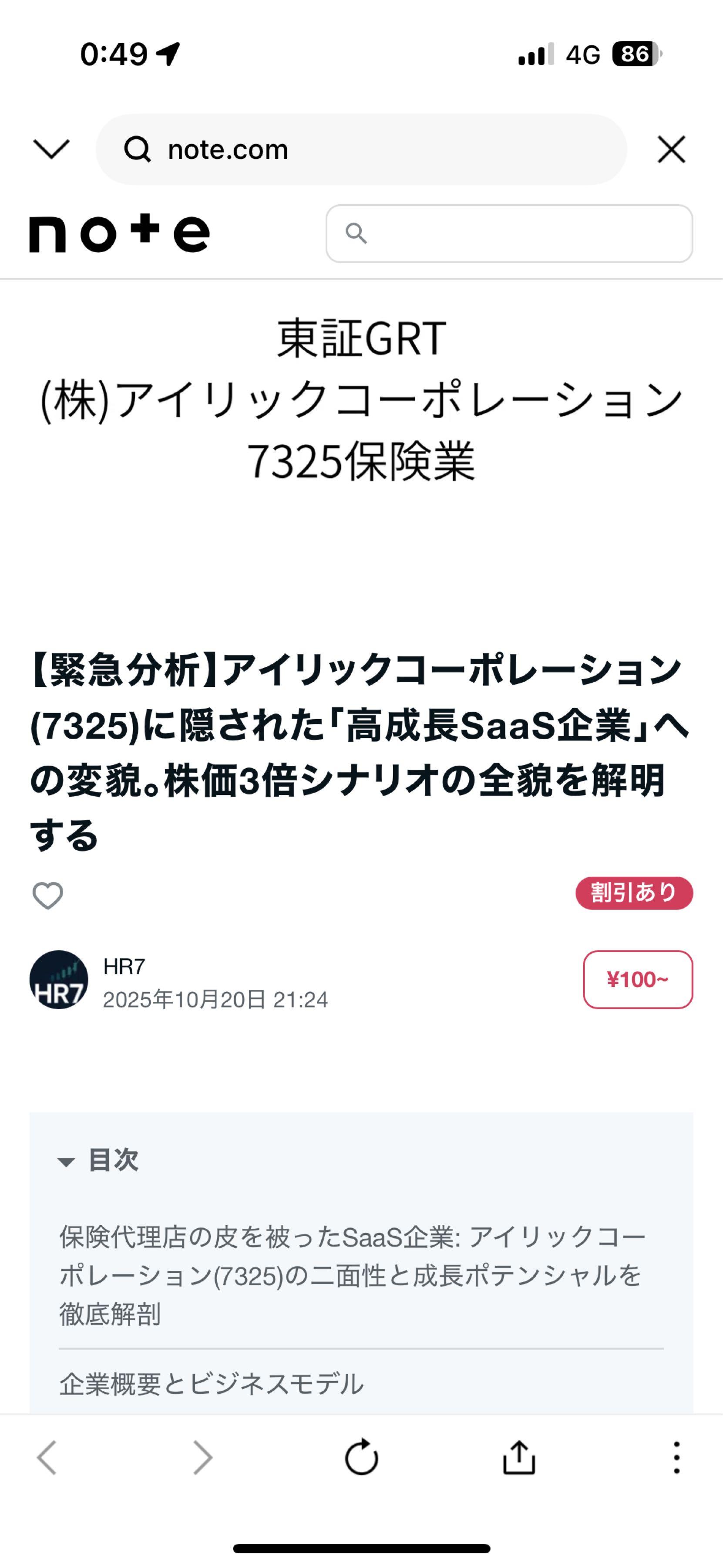Screen dimensions: 723x1568
Task: Open the HR7 author profile picture
Action: [x=59, y=980]
